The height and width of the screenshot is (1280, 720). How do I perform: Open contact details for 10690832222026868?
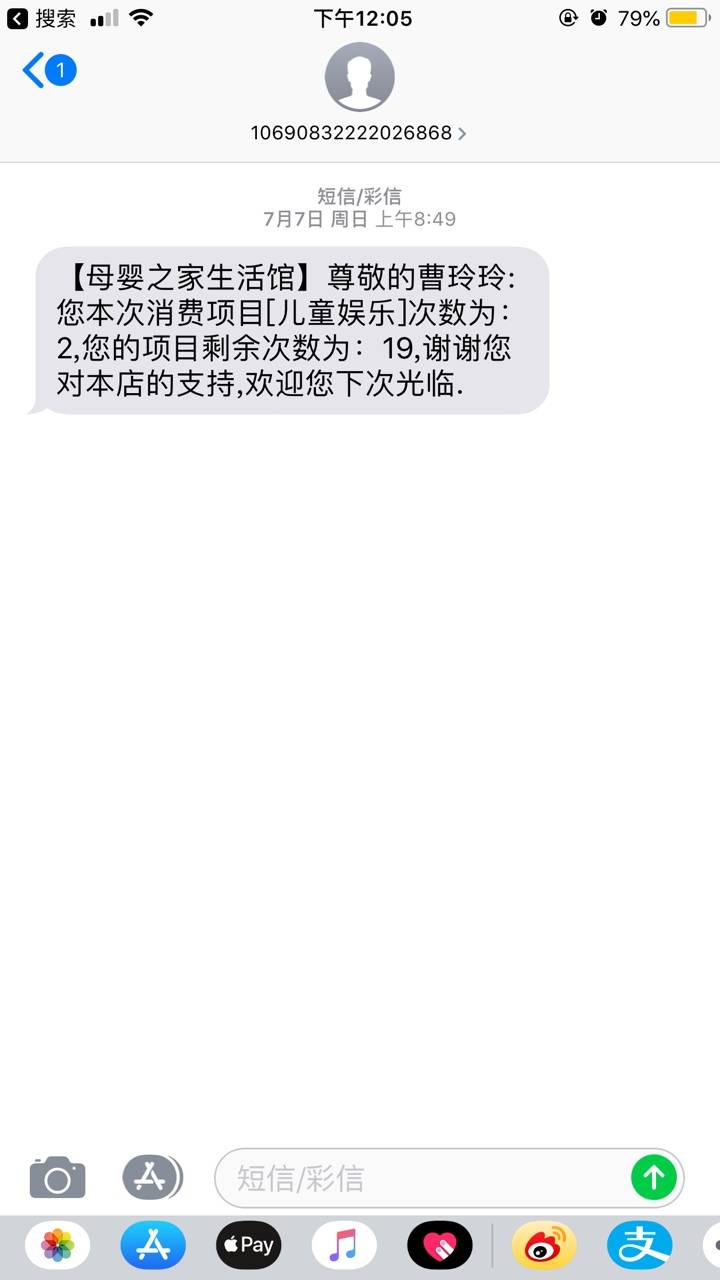(359, 133)
